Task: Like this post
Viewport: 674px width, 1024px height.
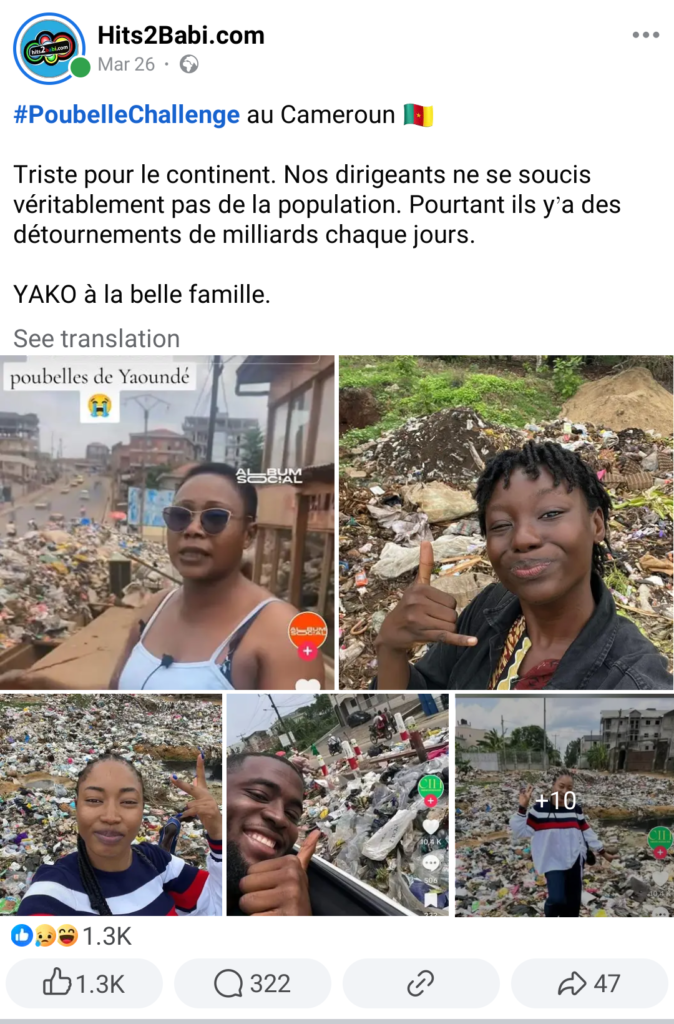Action: coord(84,984)
